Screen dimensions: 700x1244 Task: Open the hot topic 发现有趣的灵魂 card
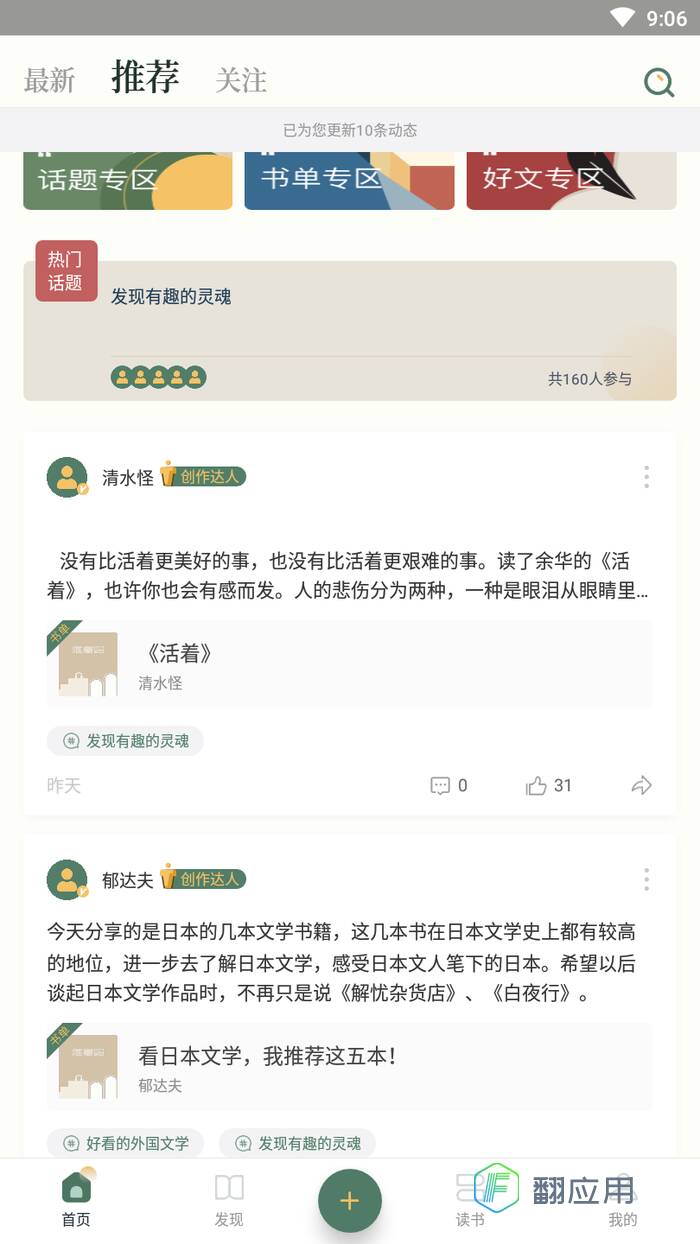coord(349,330)
